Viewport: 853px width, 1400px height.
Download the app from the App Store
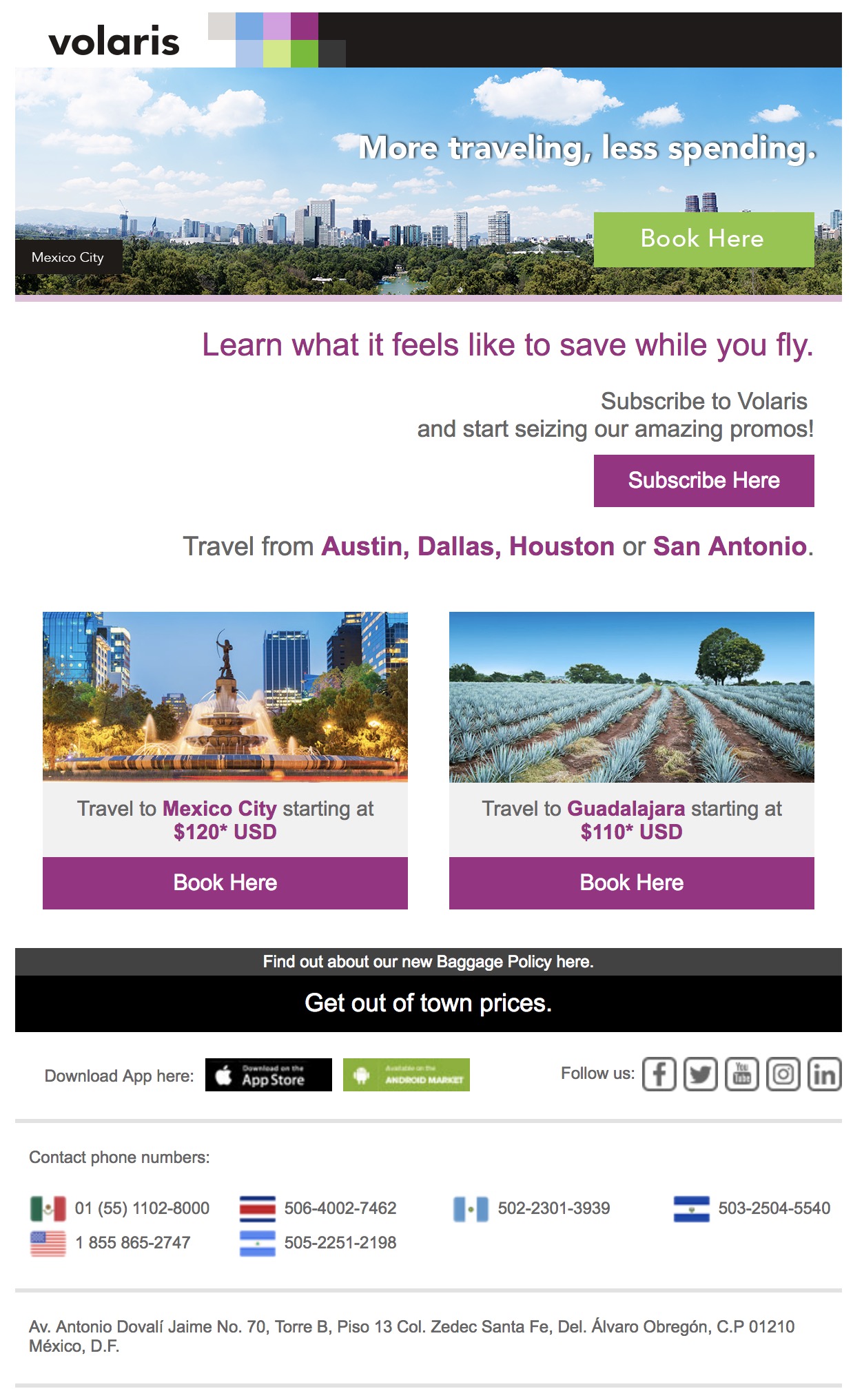268,1075
